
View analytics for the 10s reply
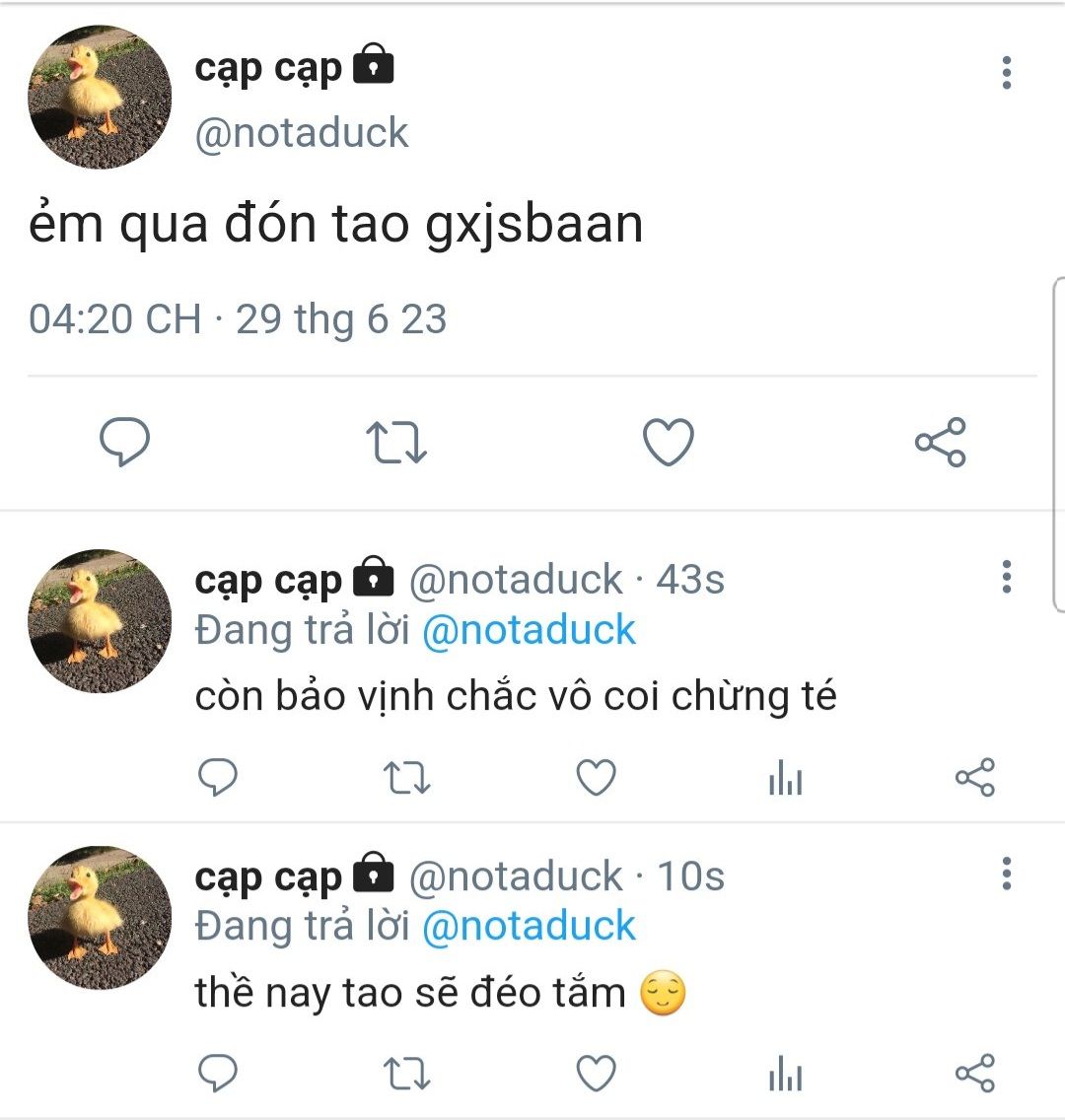coord(786,1075)
